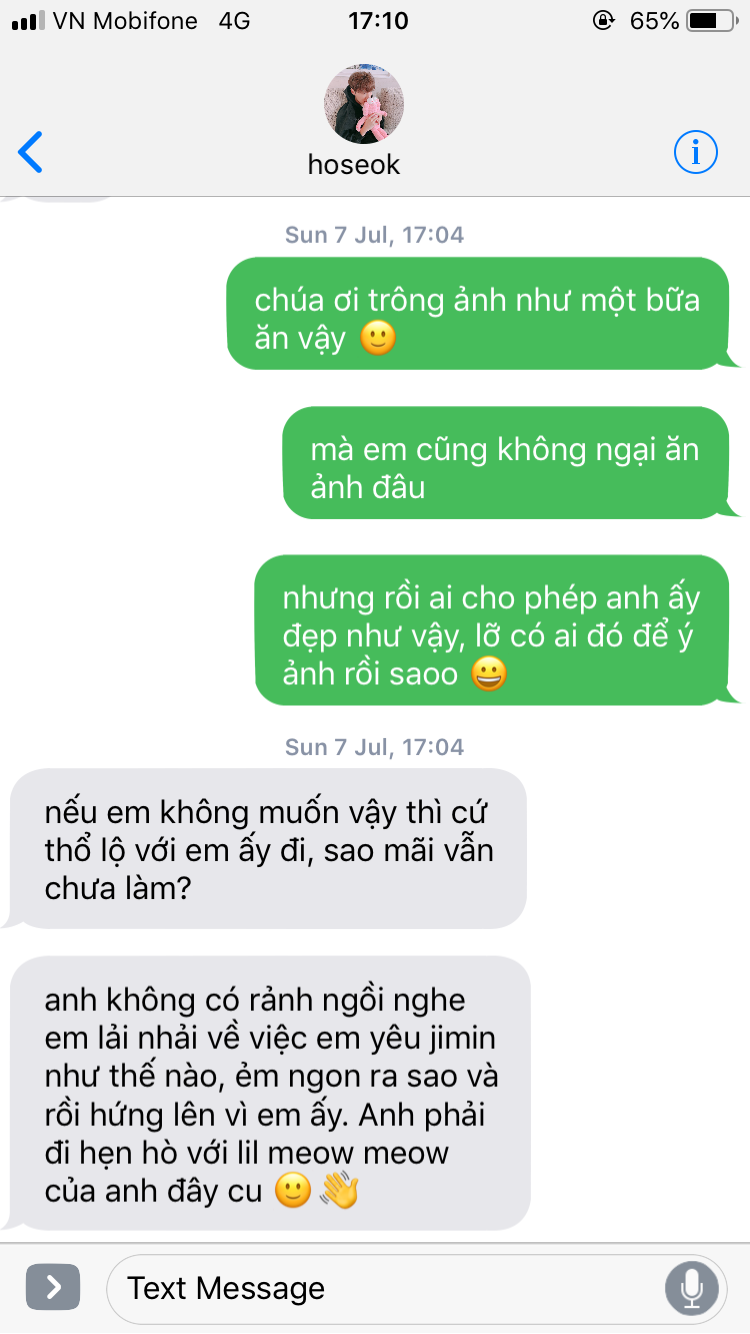Screen dimensions: 750x1334
Task: Open conversation details info icon
Action: click(x=696, y=152)
